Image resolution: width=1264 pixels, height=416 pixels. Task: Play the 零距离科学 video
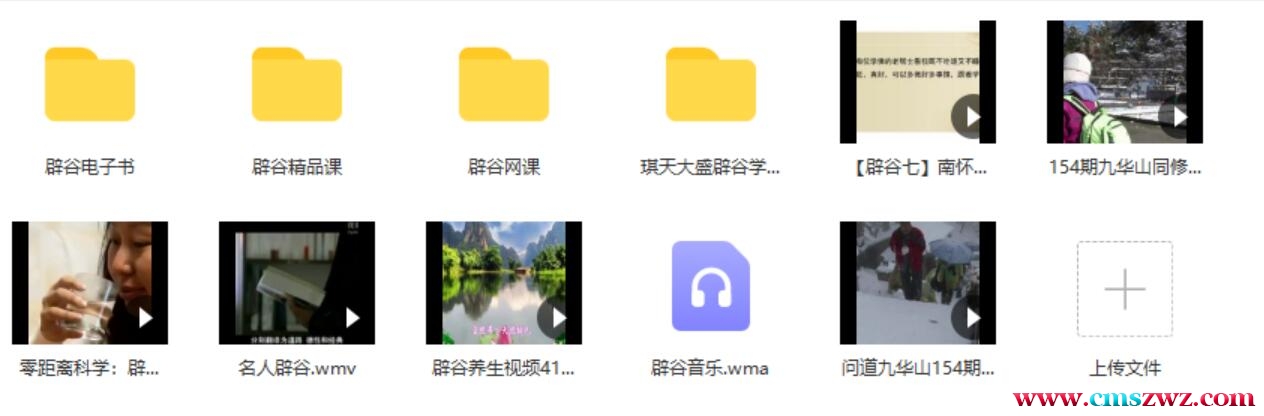pyautogui.click(x=90, y=284)
